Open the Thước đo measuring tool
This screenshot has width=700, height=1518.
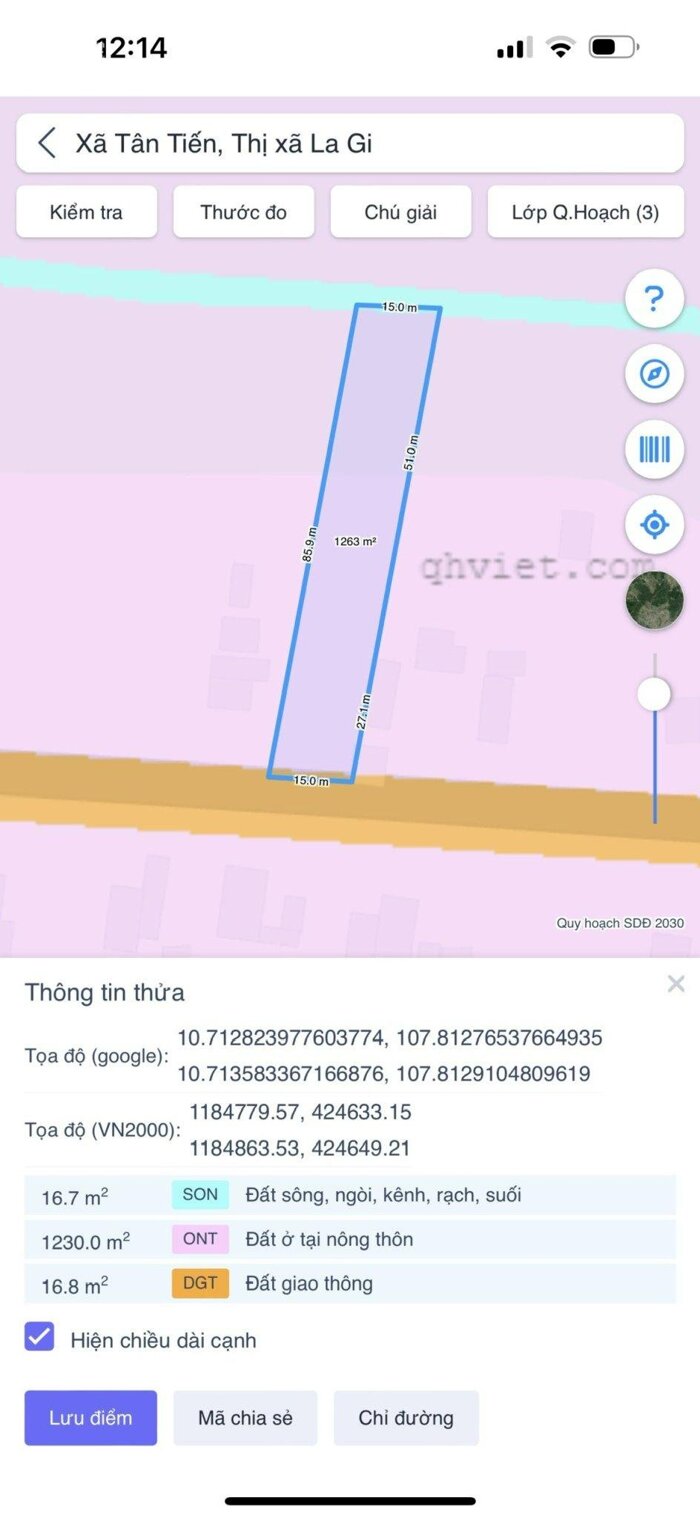pos(243,212)
